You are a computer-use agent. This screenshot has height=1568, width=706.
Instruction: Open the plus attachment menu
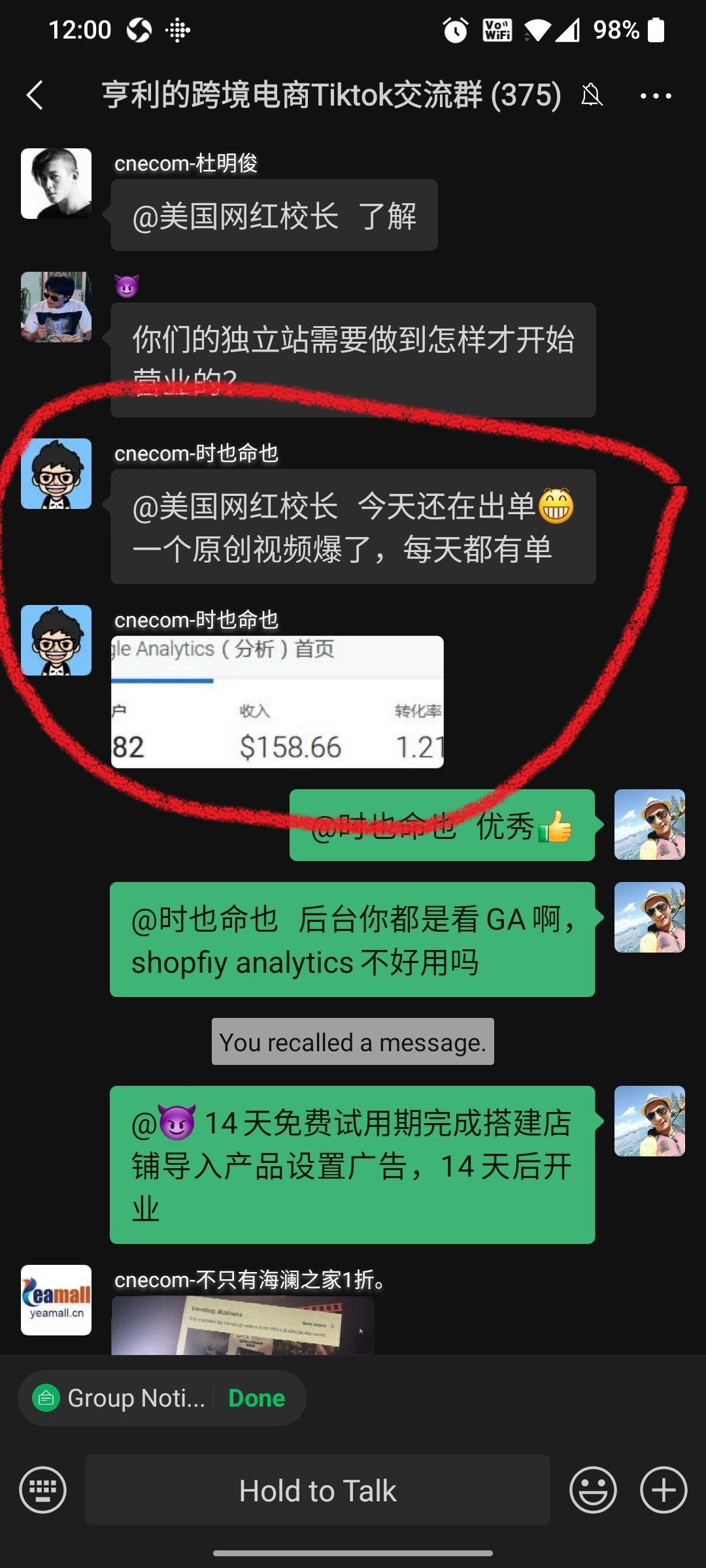point(663,1490)
